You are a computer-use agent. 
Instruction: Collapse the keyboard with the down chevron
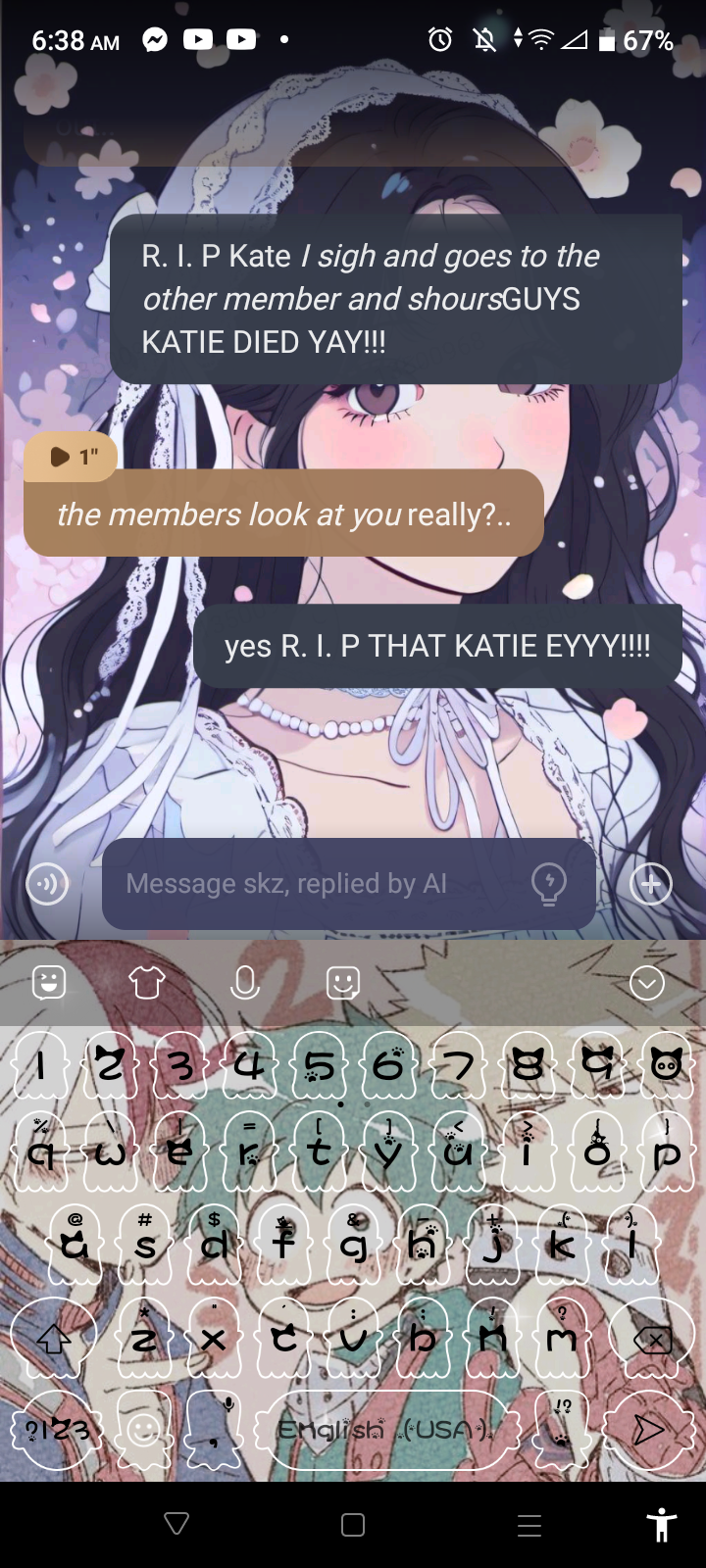tap(647, 982)
